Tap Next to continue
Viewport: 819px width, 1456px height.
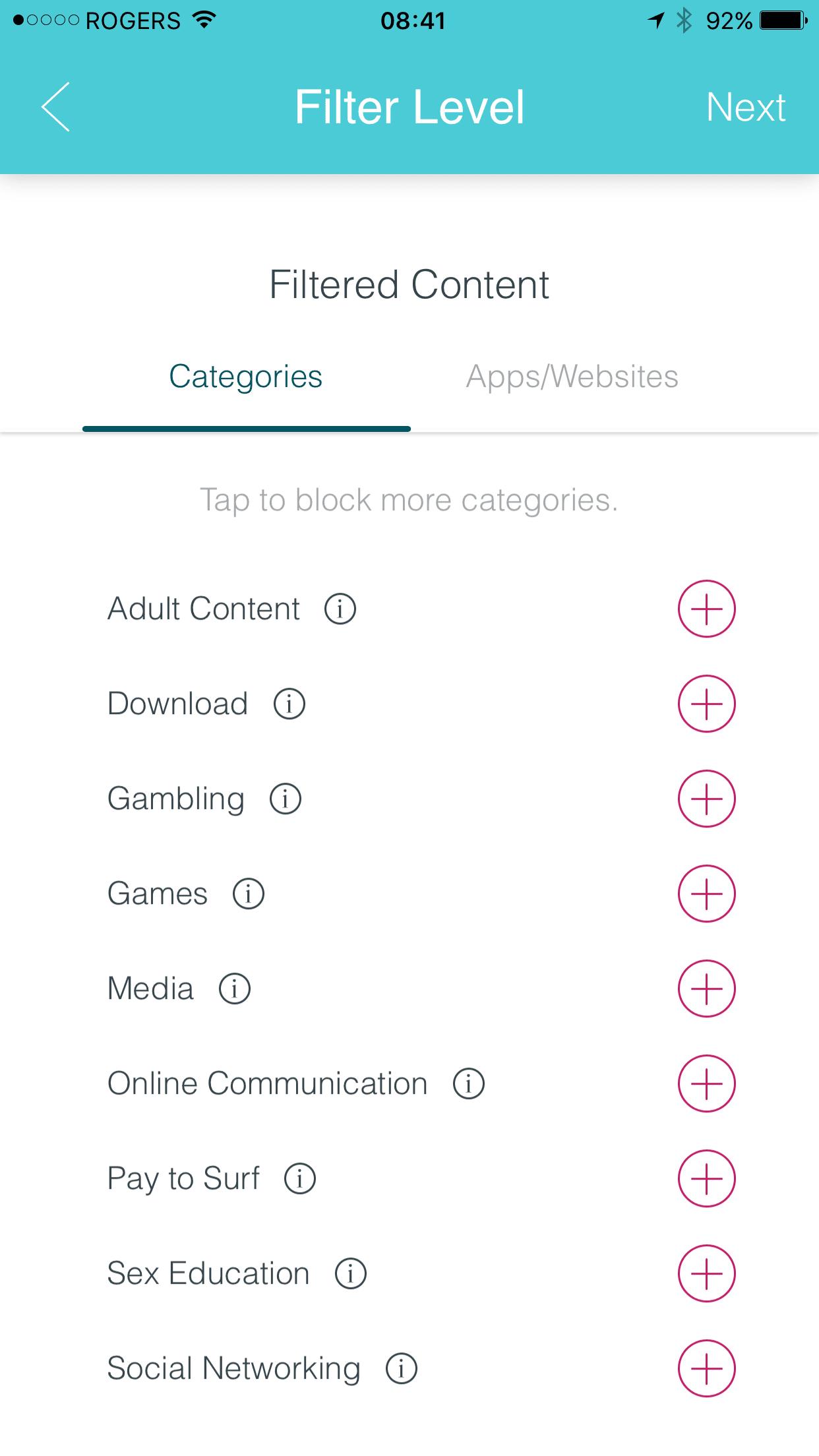(745, 107)
